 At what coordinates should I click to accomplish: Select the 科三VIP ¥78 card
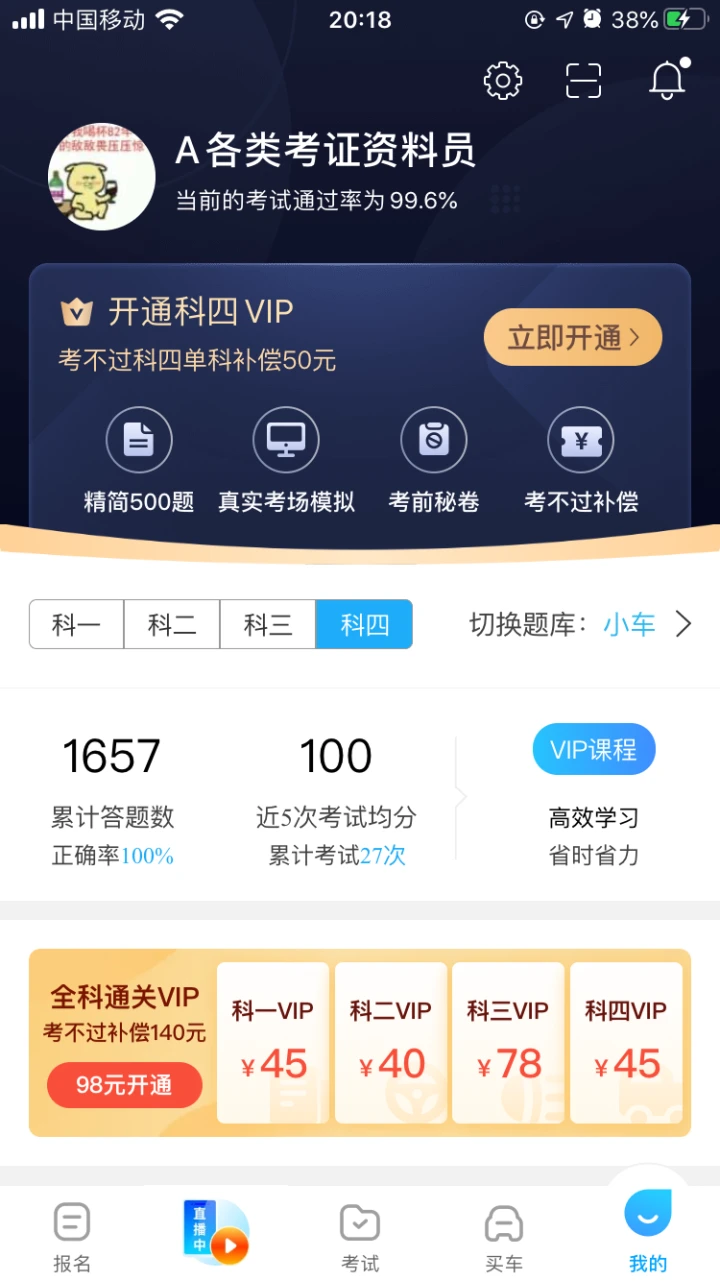508,1043
